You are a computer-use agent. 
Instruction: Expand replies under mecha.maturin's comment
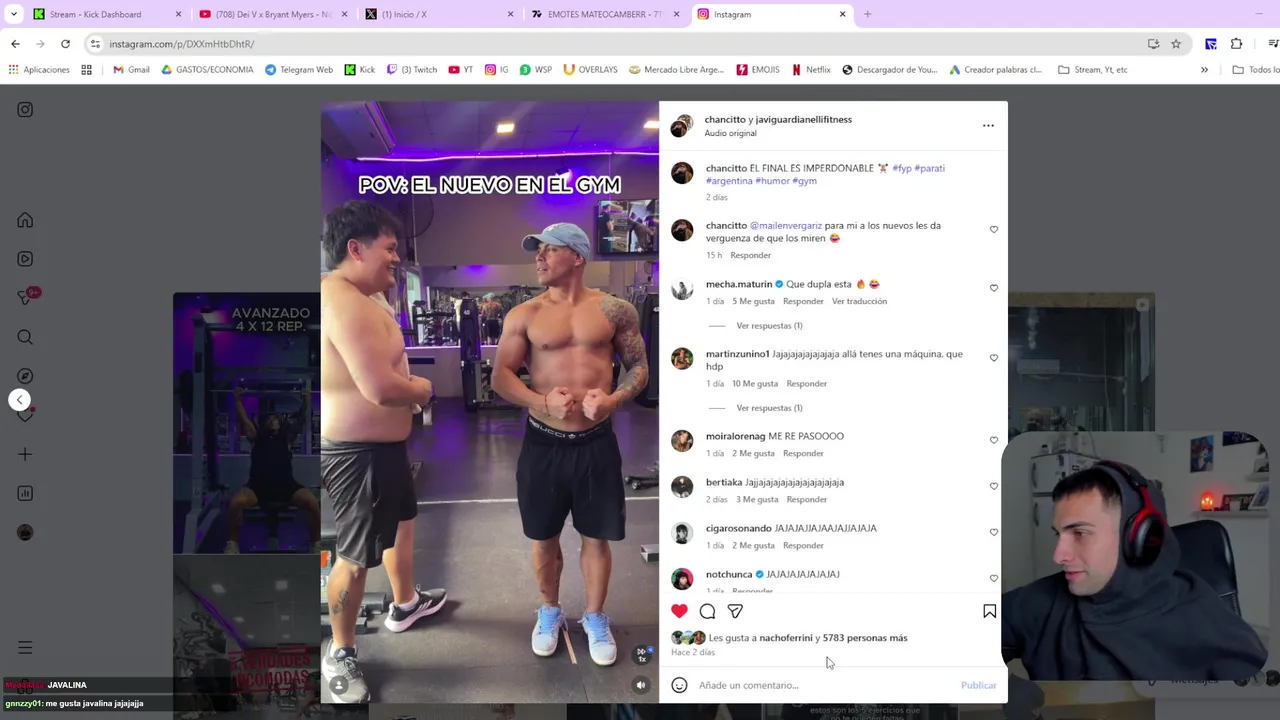point(769,326)
